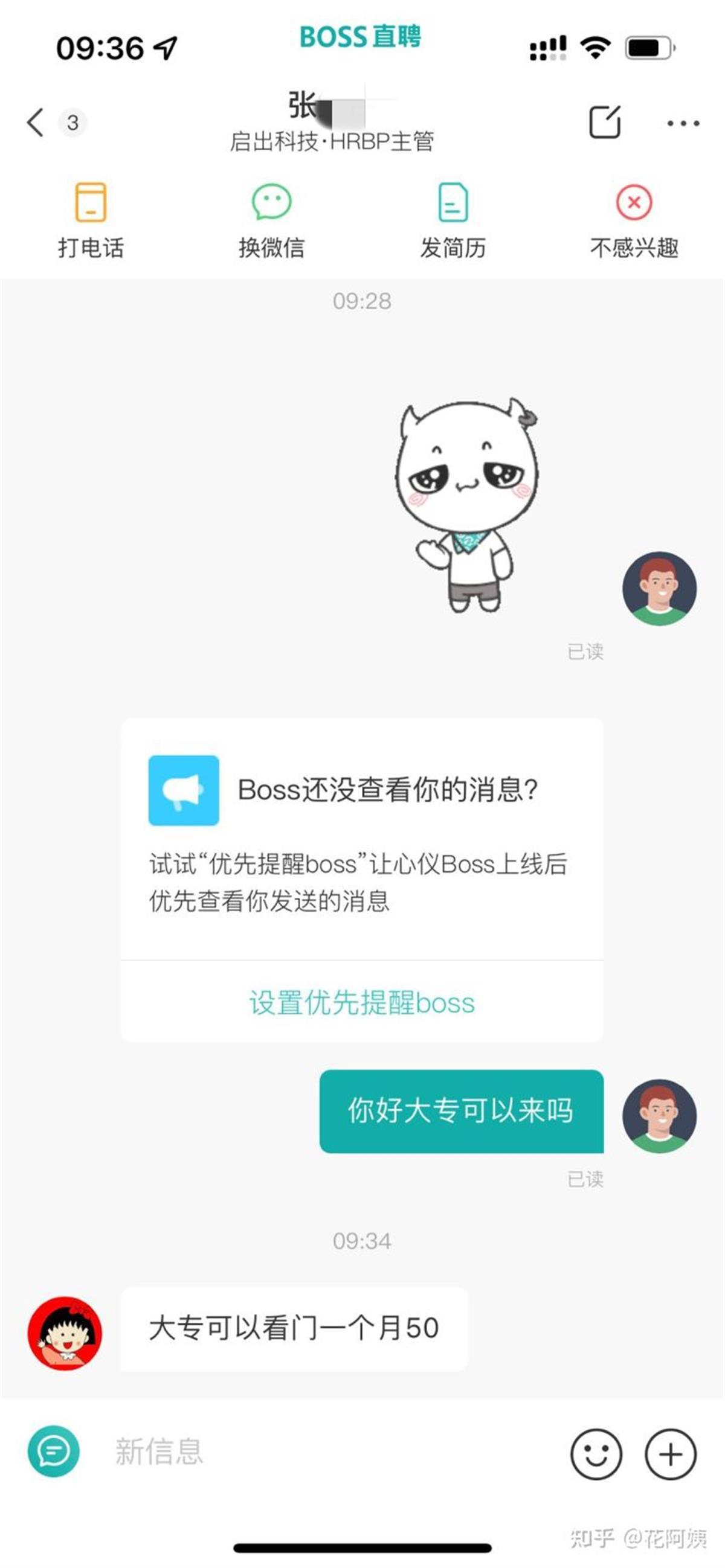Image resolution: width=725 pixels, height=1568 pixels.
Task: Open the emoji picker
Action: 596,1454
